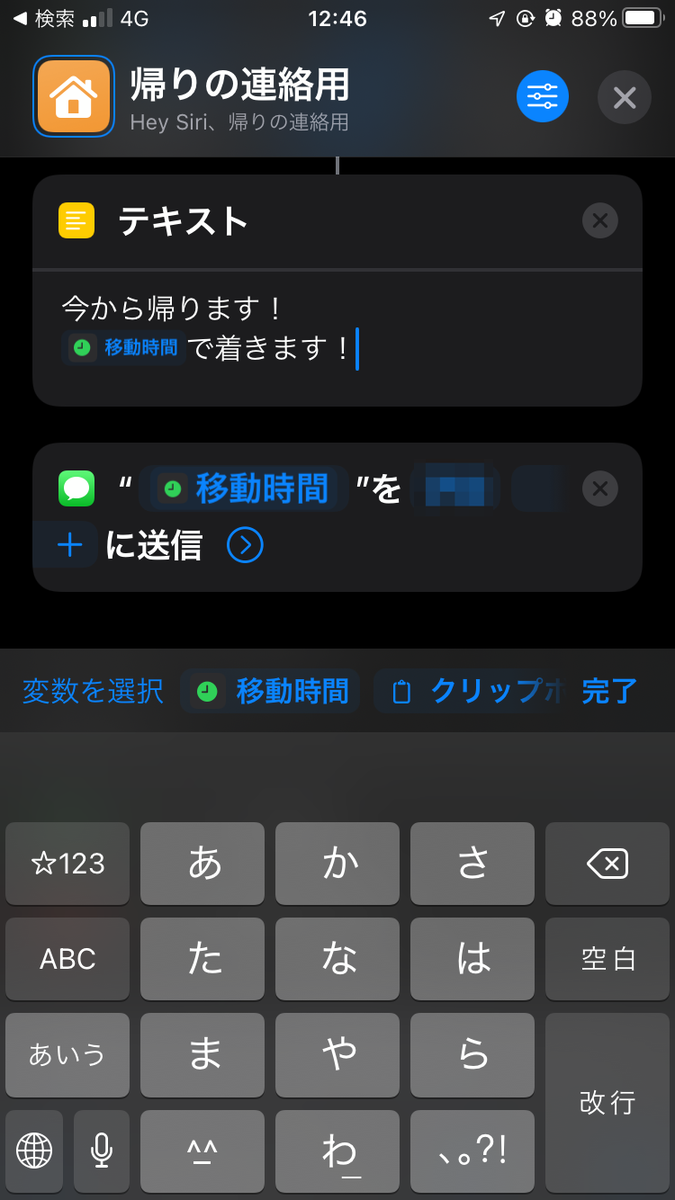Tap the 改行 return key
The image size is (675, 1200).
point(607,1103)
